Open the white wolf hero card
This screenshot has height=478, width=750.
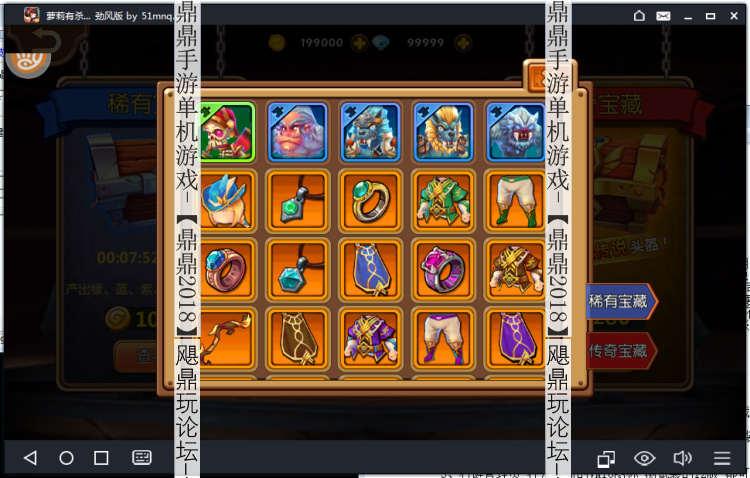pos(515,131)
